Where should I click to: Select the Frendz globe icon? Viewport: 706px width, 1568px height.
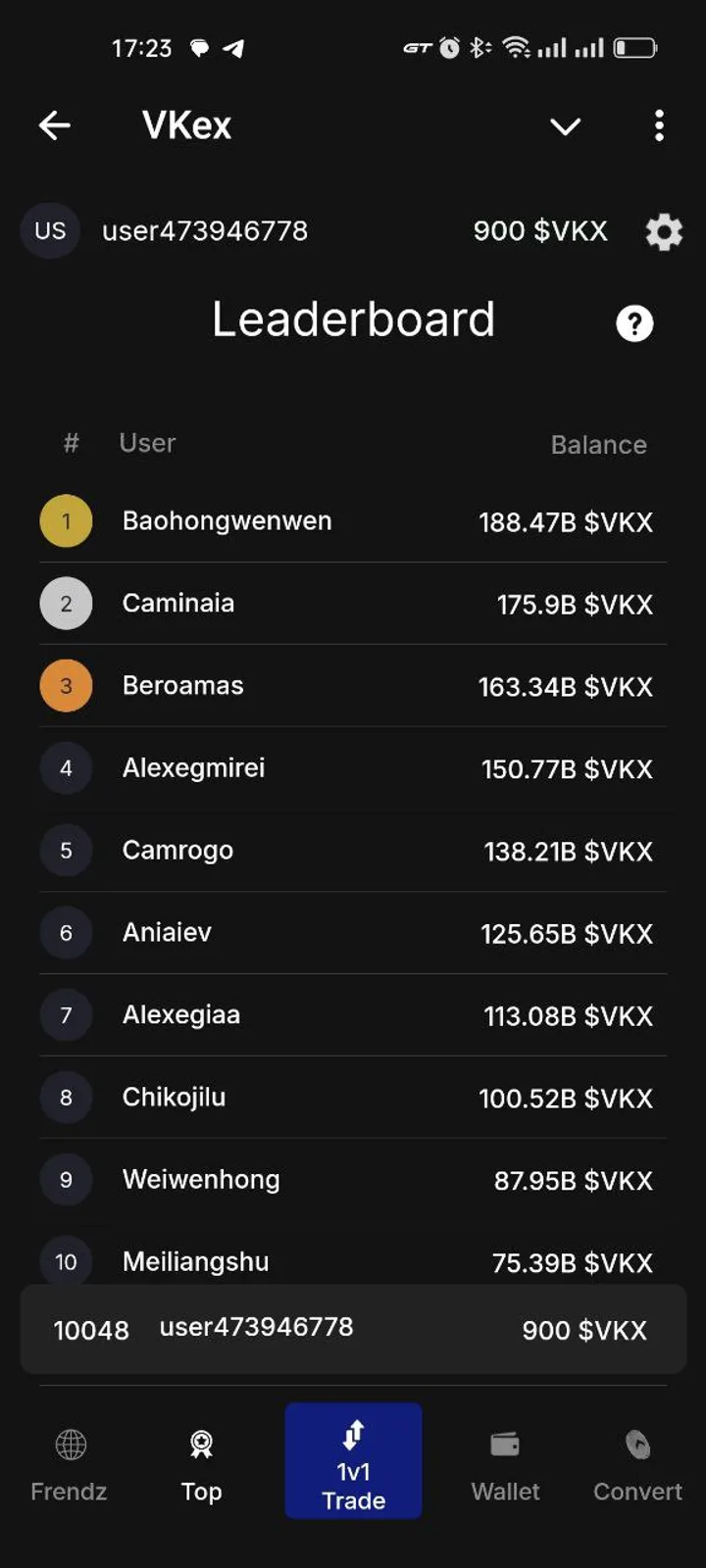tap(69, 1445)
